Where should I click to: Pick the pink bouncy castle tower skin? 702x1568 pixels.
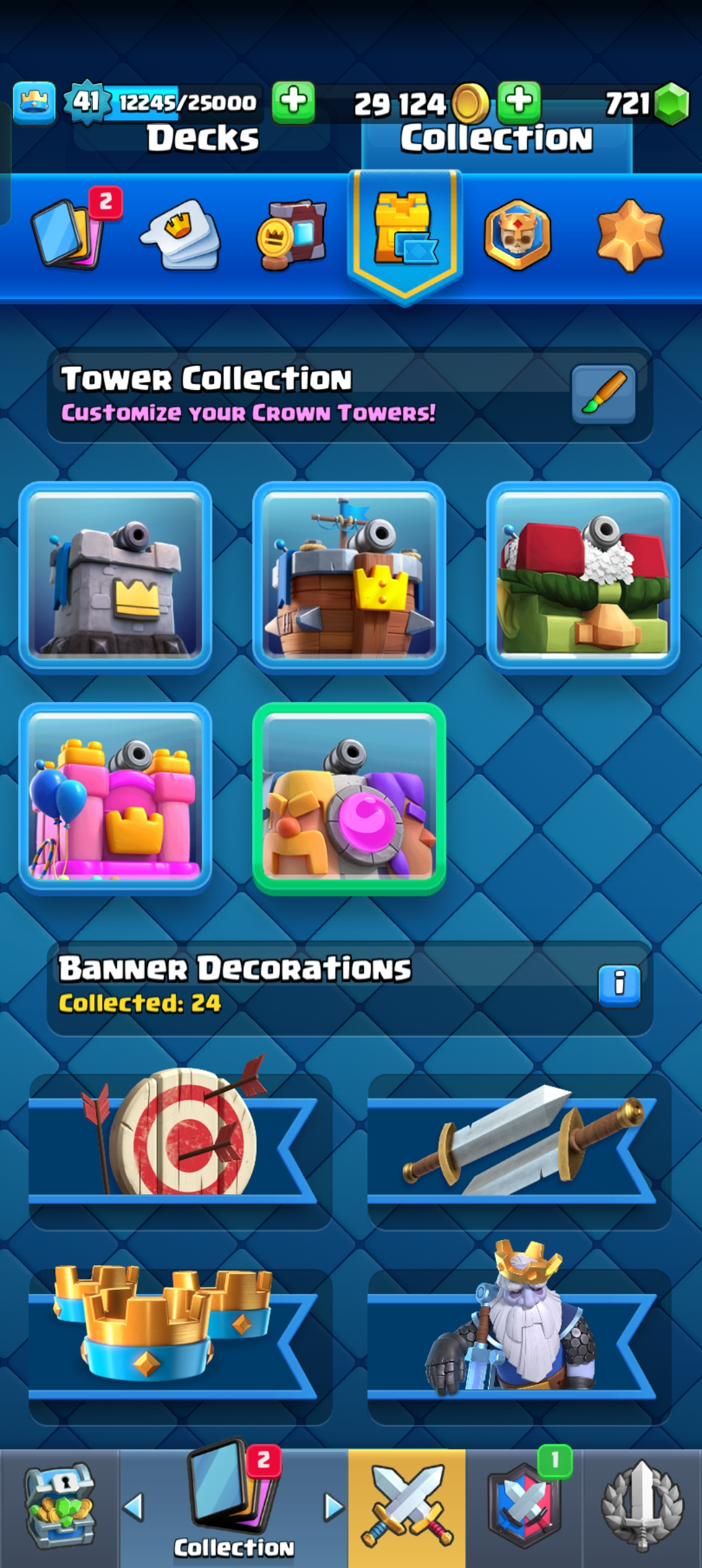[x=116, y=798]
